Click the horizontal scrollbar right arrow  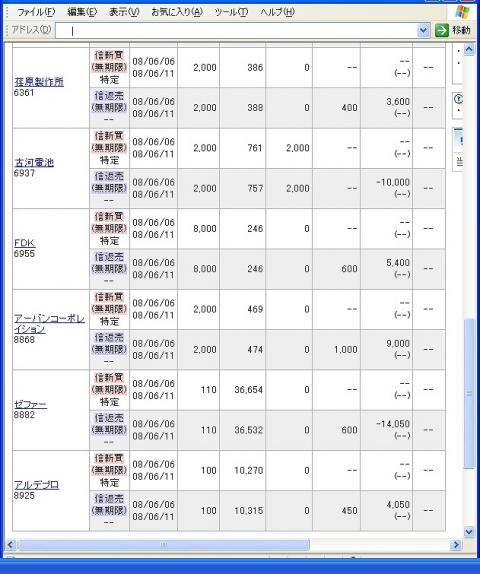456,545
